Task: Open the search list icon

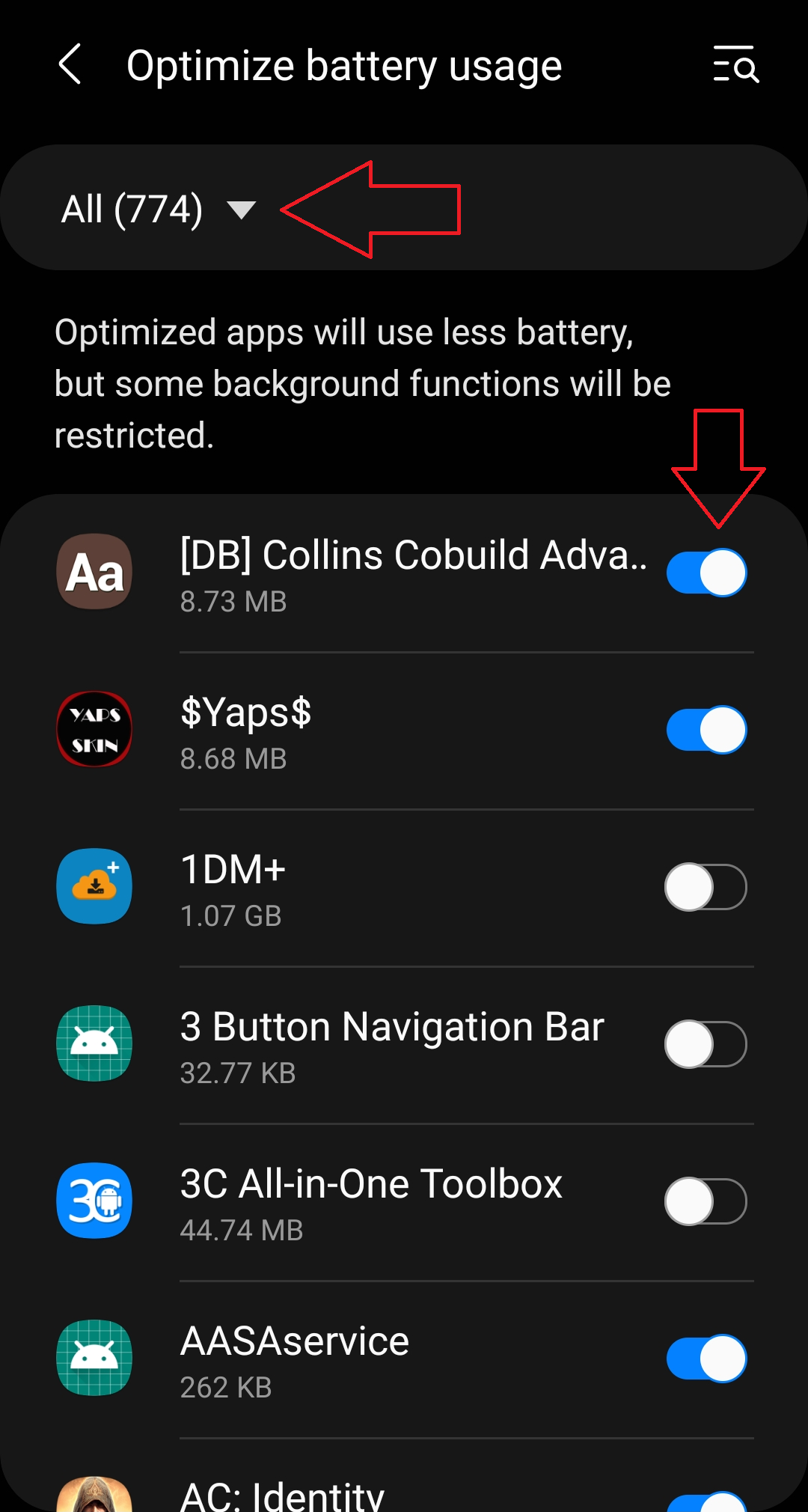Action: 736,64
